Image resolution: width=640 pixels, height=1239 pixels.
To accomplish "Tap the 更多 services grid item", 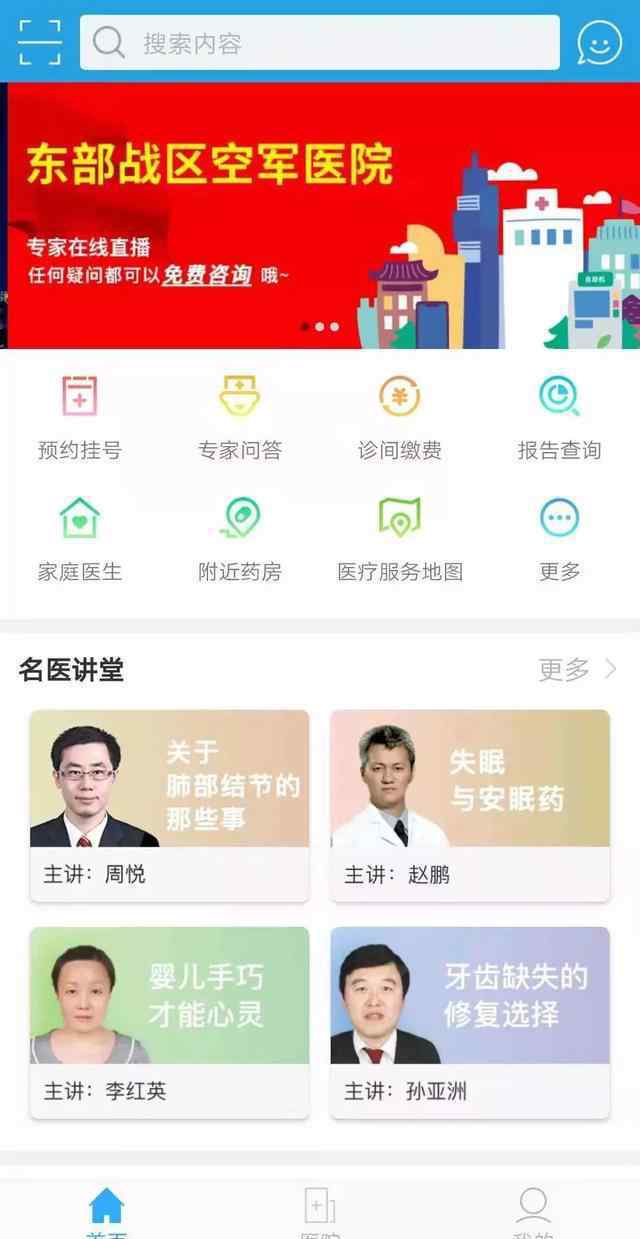I will [559, 539].
